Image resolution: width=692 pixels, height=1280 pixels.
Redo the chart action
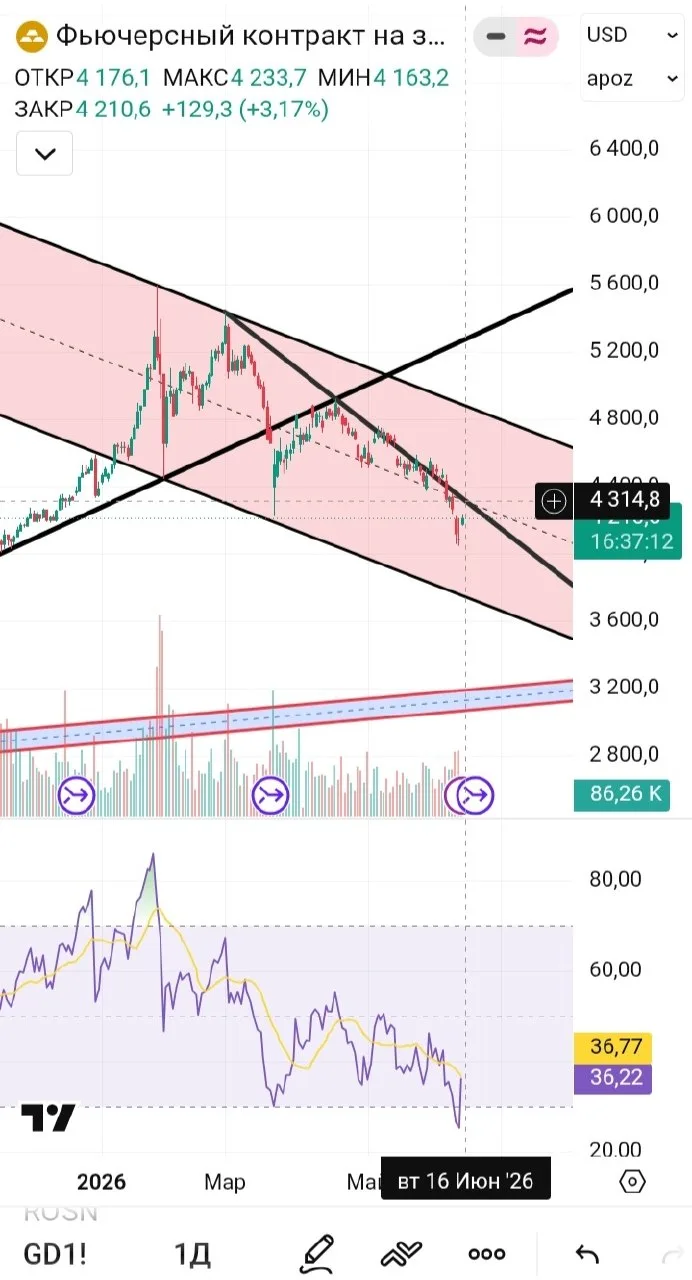click(672, 1253)
